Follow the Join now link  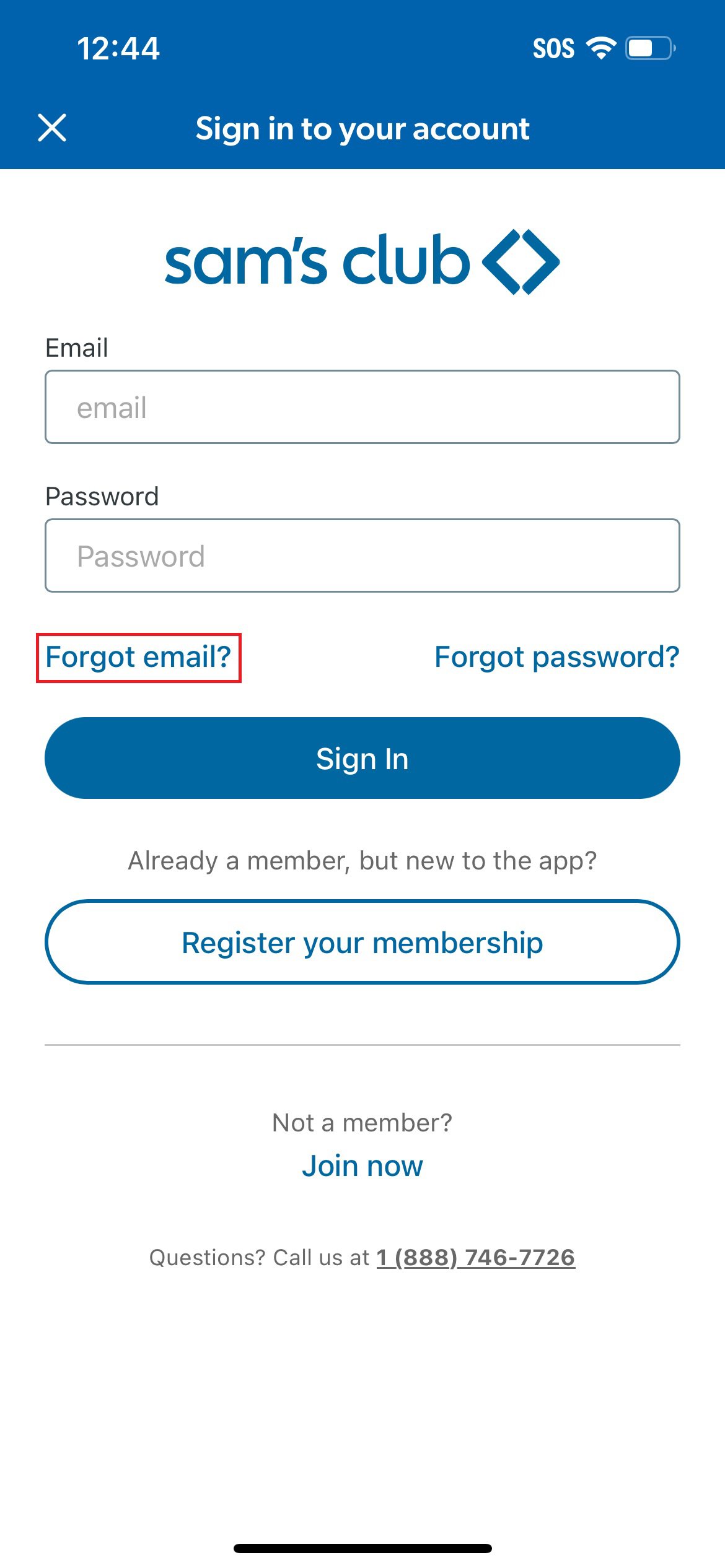[362, 1166]
